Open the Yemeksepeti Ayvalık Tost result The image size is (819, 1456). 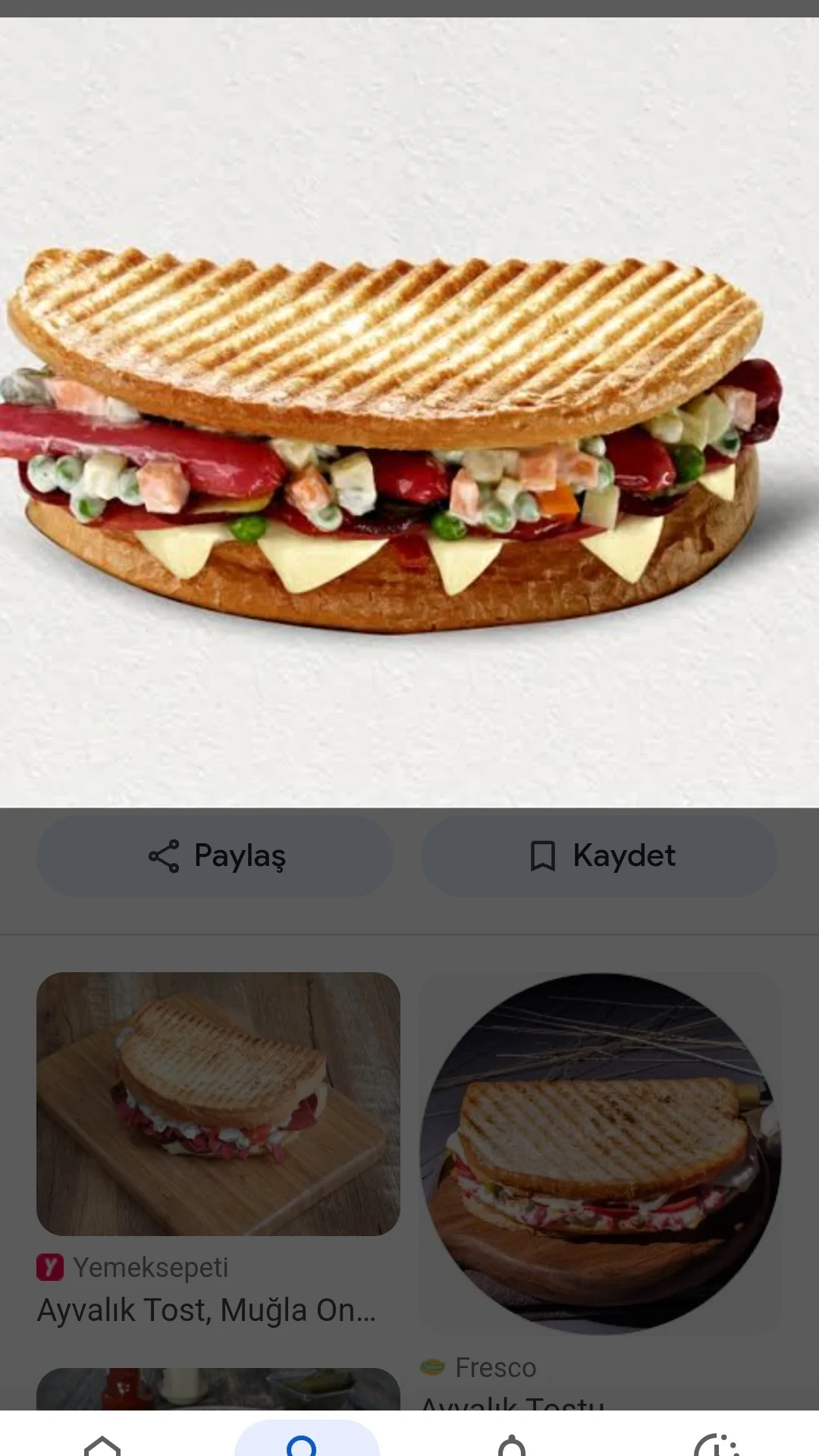point(218,1104)
